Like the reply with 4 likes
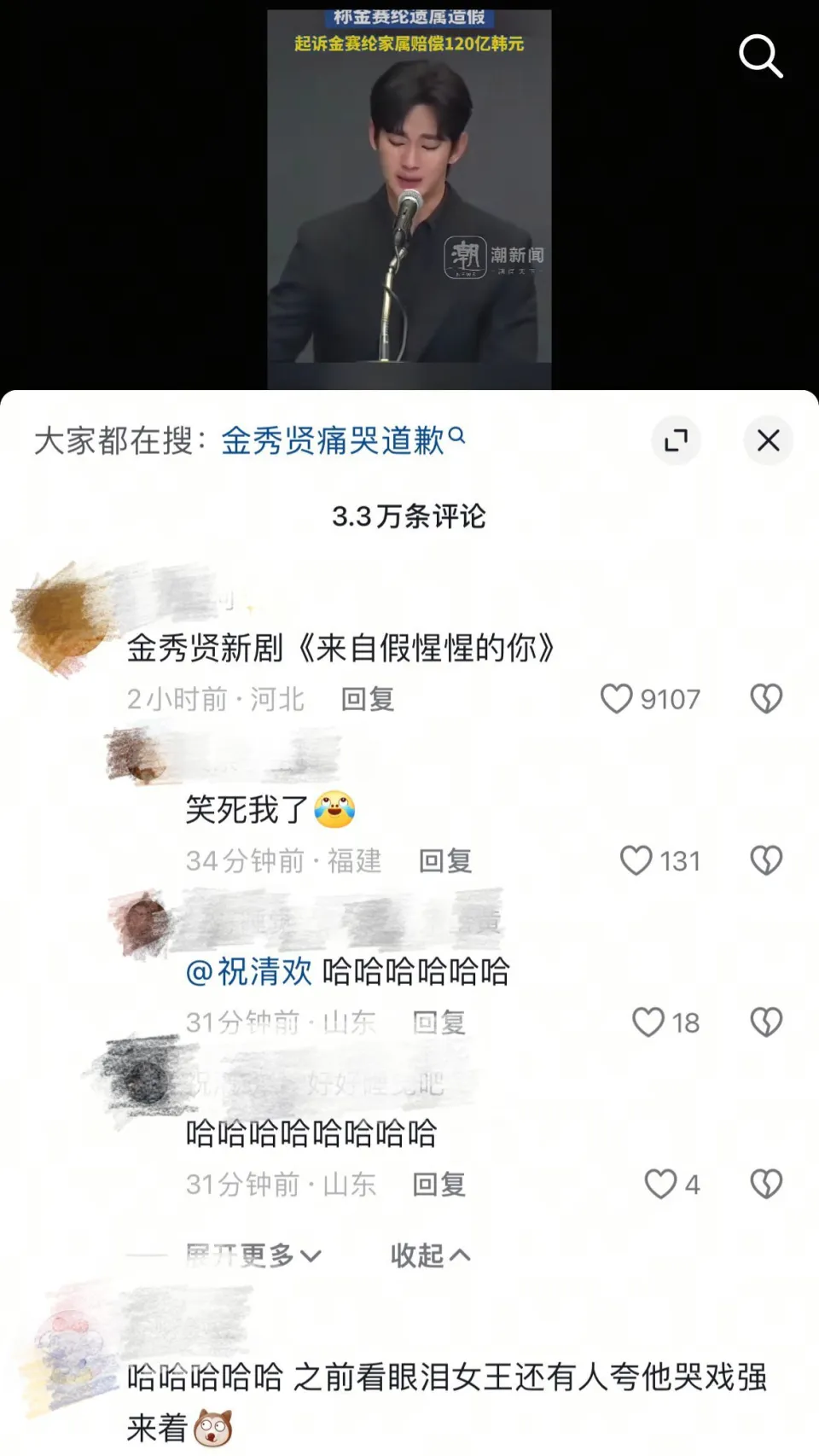 click(x=659, y=1185)
